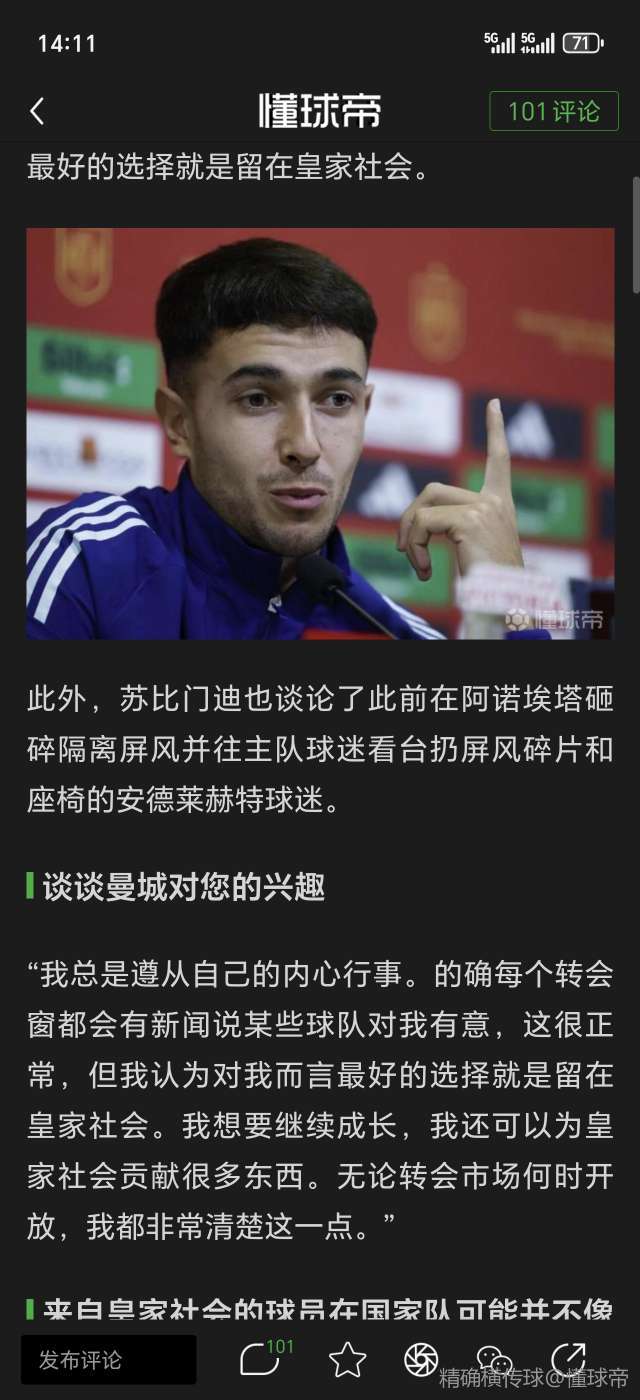Share the article to WeChat
Image resolution: width=640 pixels, height=1400 pixels.
click(494, 1359)
